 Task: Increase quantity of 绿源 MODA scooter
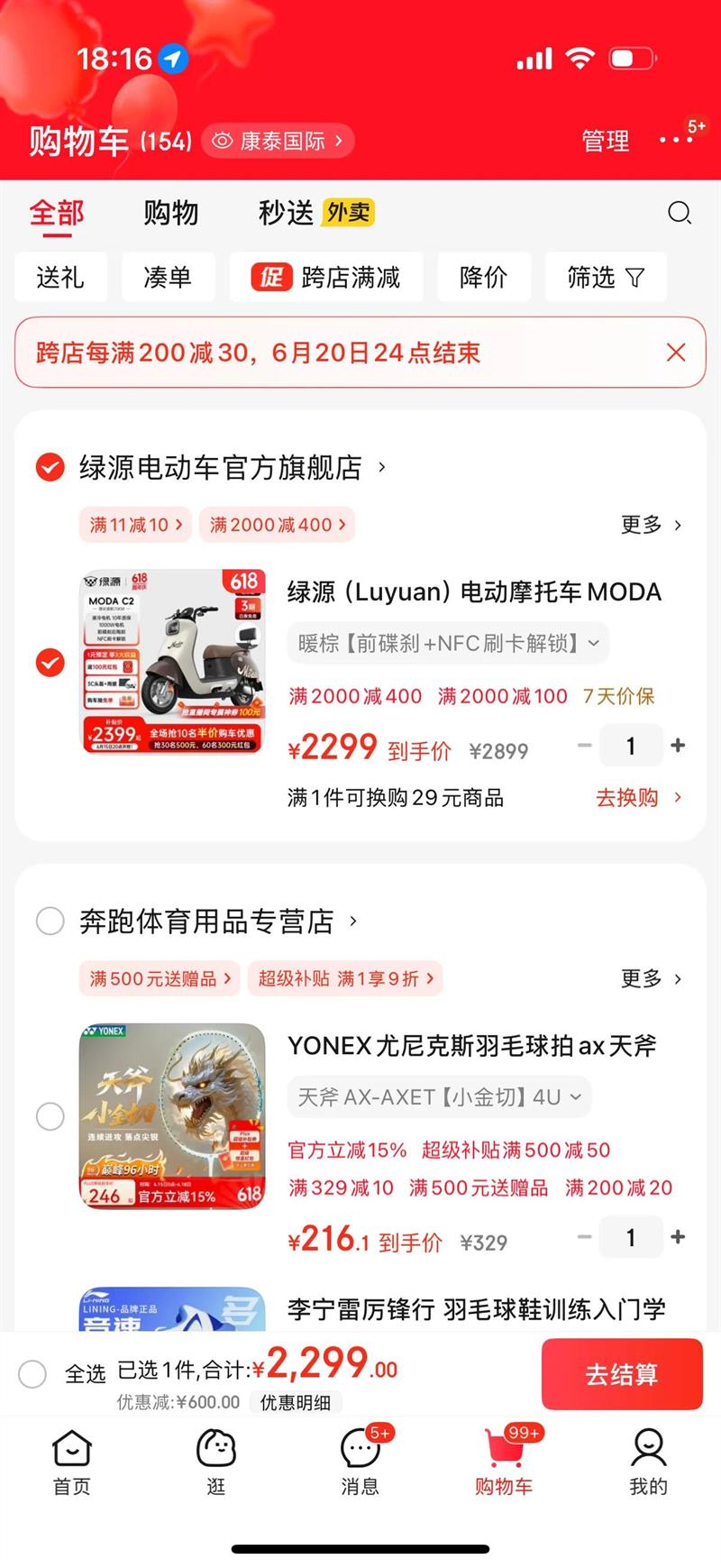(x=679, y=746)
